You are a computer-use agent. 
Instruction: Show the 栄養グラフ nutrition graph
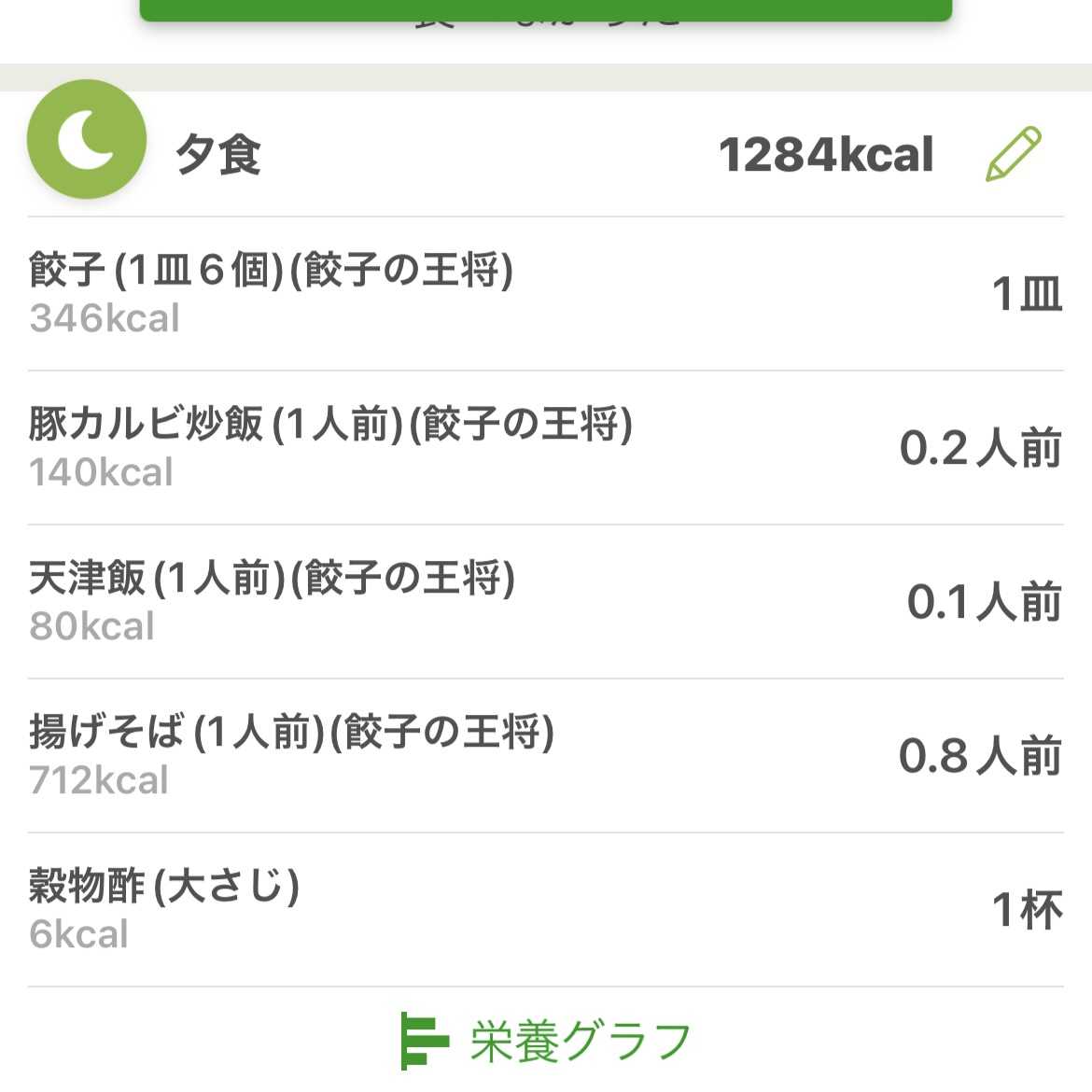(547, 1041)
